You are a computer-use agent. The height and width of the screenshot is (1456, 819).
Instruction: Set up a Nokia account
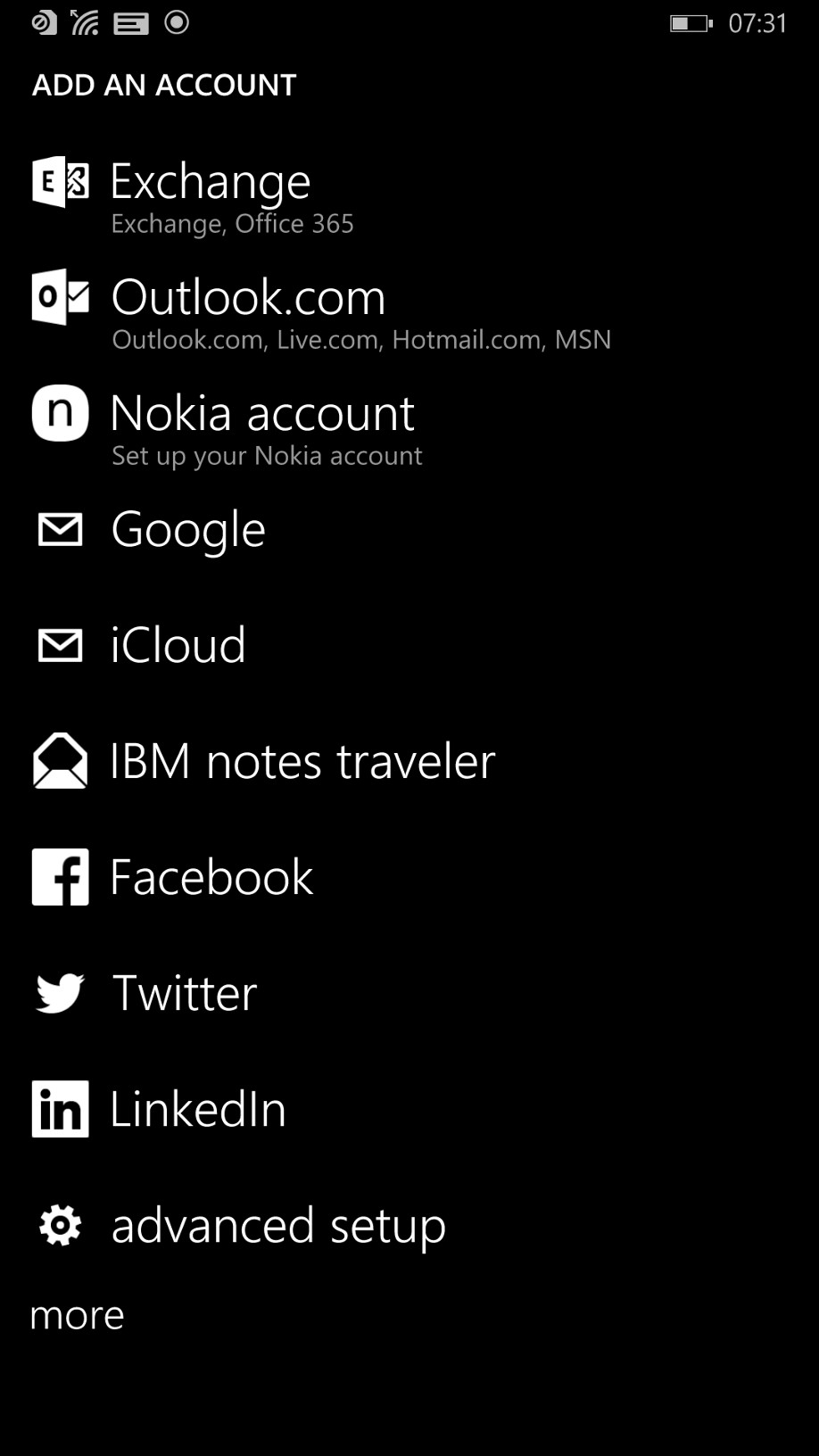coord(409,427)
